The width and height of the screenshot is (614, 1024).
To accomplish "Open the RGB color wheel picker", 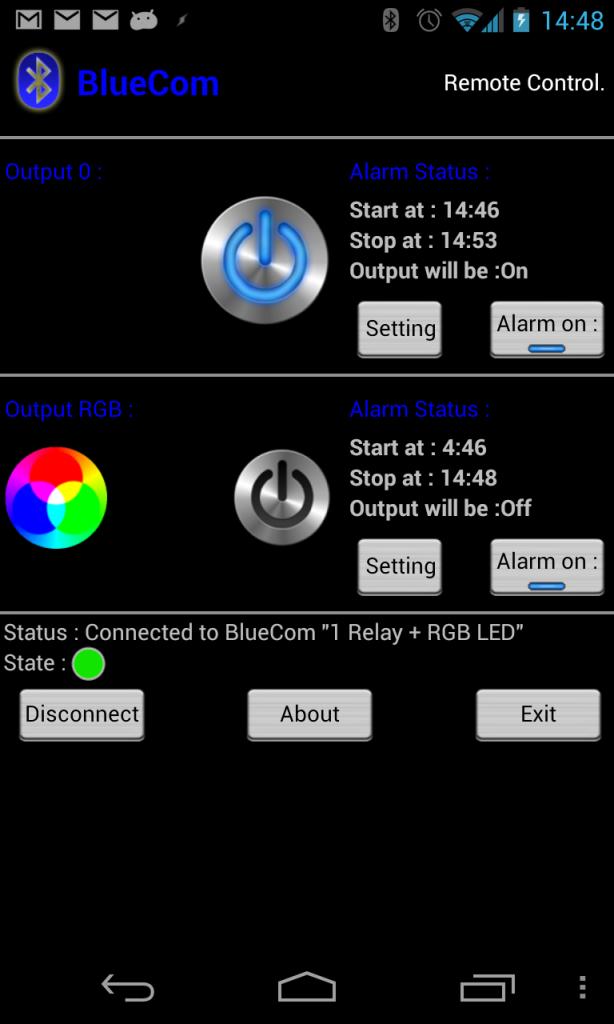I will (x=56, y=497).
